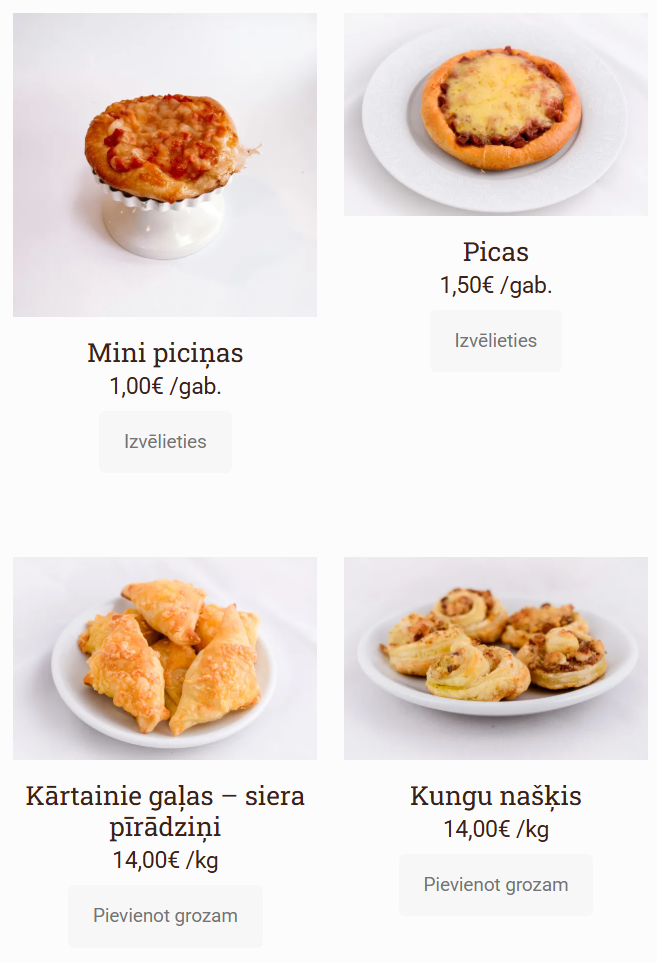Image resolution: width=657 pixels, height=963 pixels.
Task: Choose options for Picas via Izvēlieties
Action: coord(496,340)
